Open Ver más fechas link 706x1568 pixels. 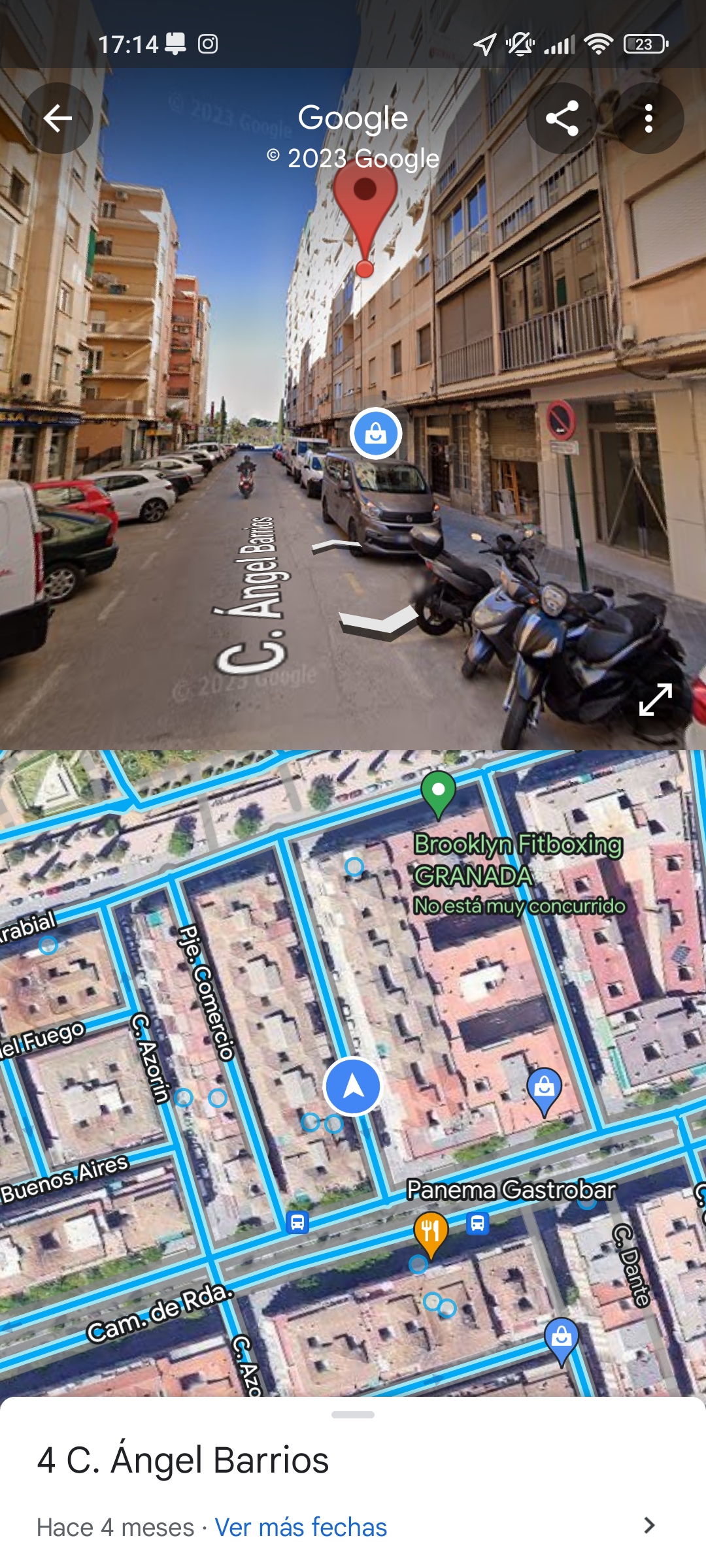point(301,1527)
